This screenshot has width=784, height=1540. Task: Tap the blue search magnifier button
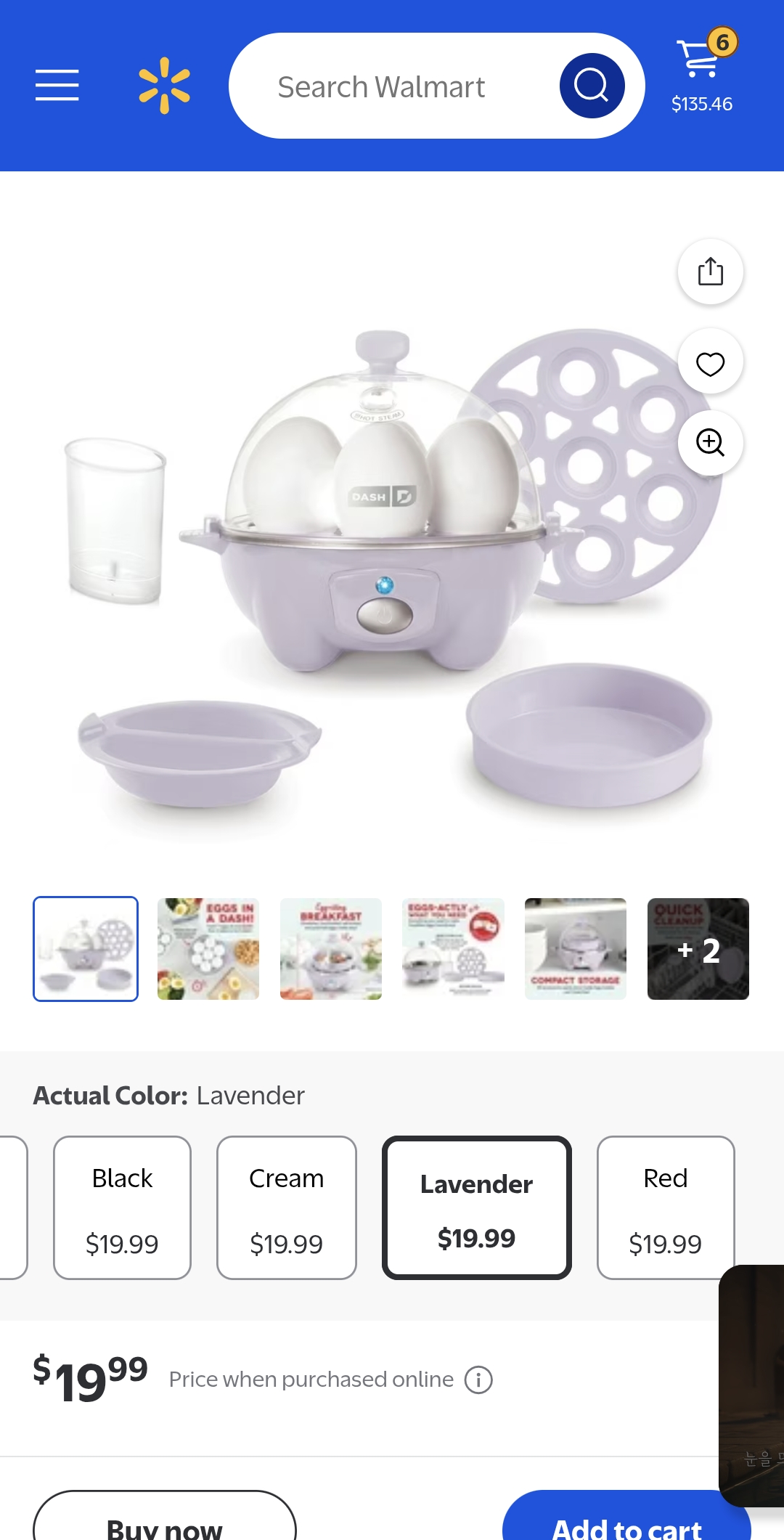tap(592, 86)
